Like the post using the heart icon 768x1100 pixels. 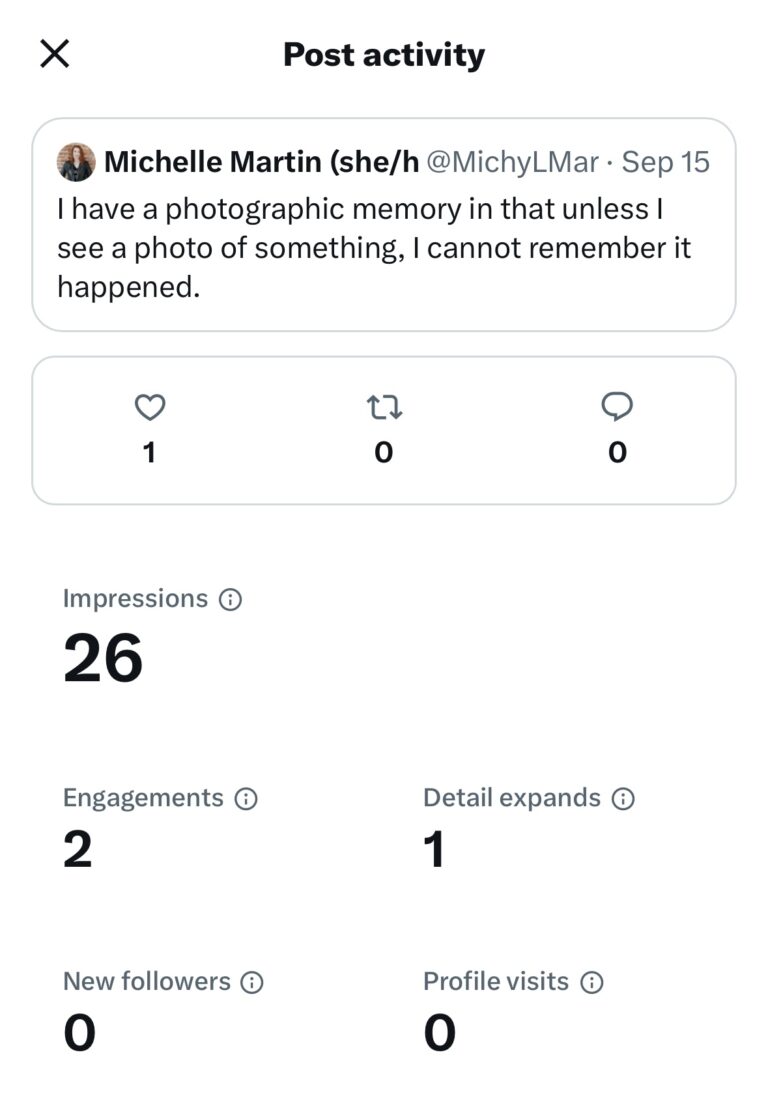coord(150,408)
